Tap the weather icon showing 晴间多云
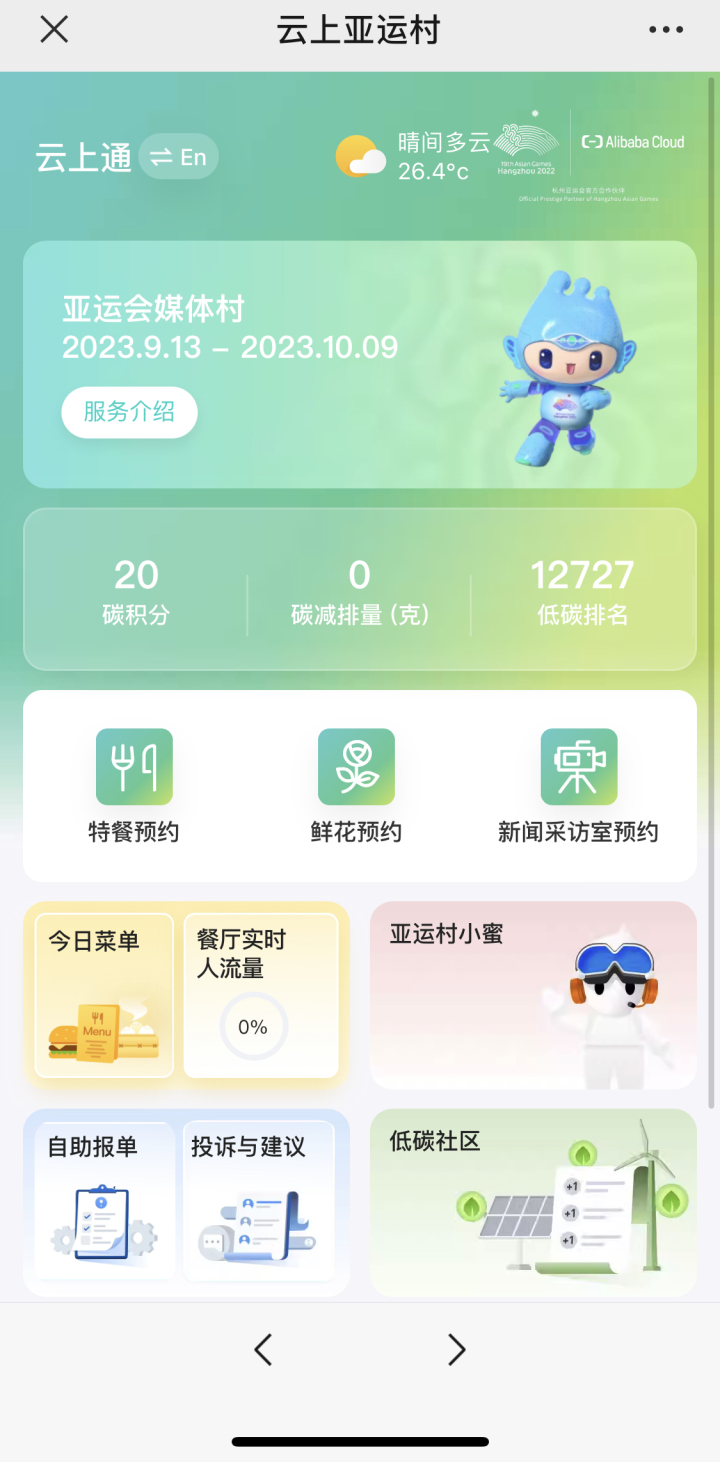 356,155
